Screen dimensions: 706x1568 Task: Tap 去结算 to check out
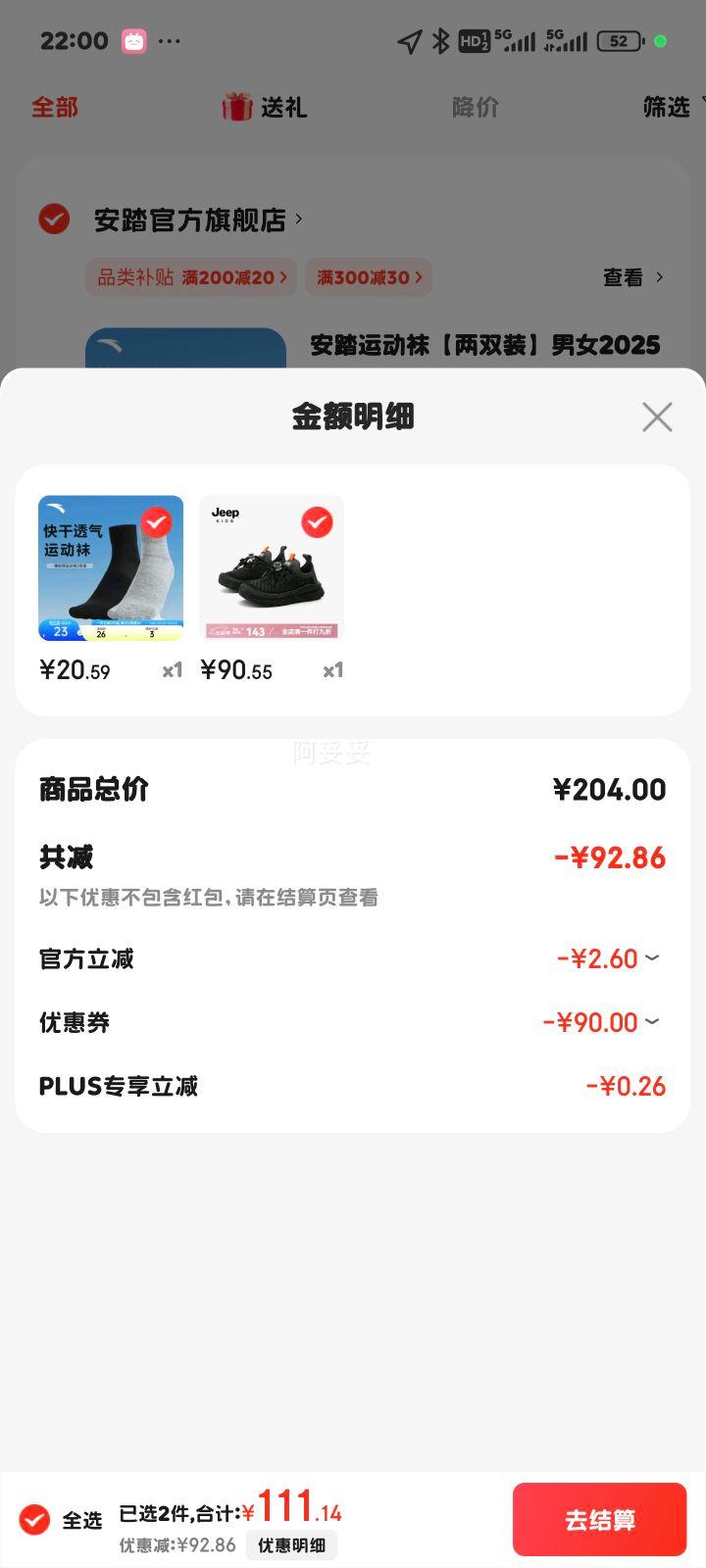(599, 1520)
